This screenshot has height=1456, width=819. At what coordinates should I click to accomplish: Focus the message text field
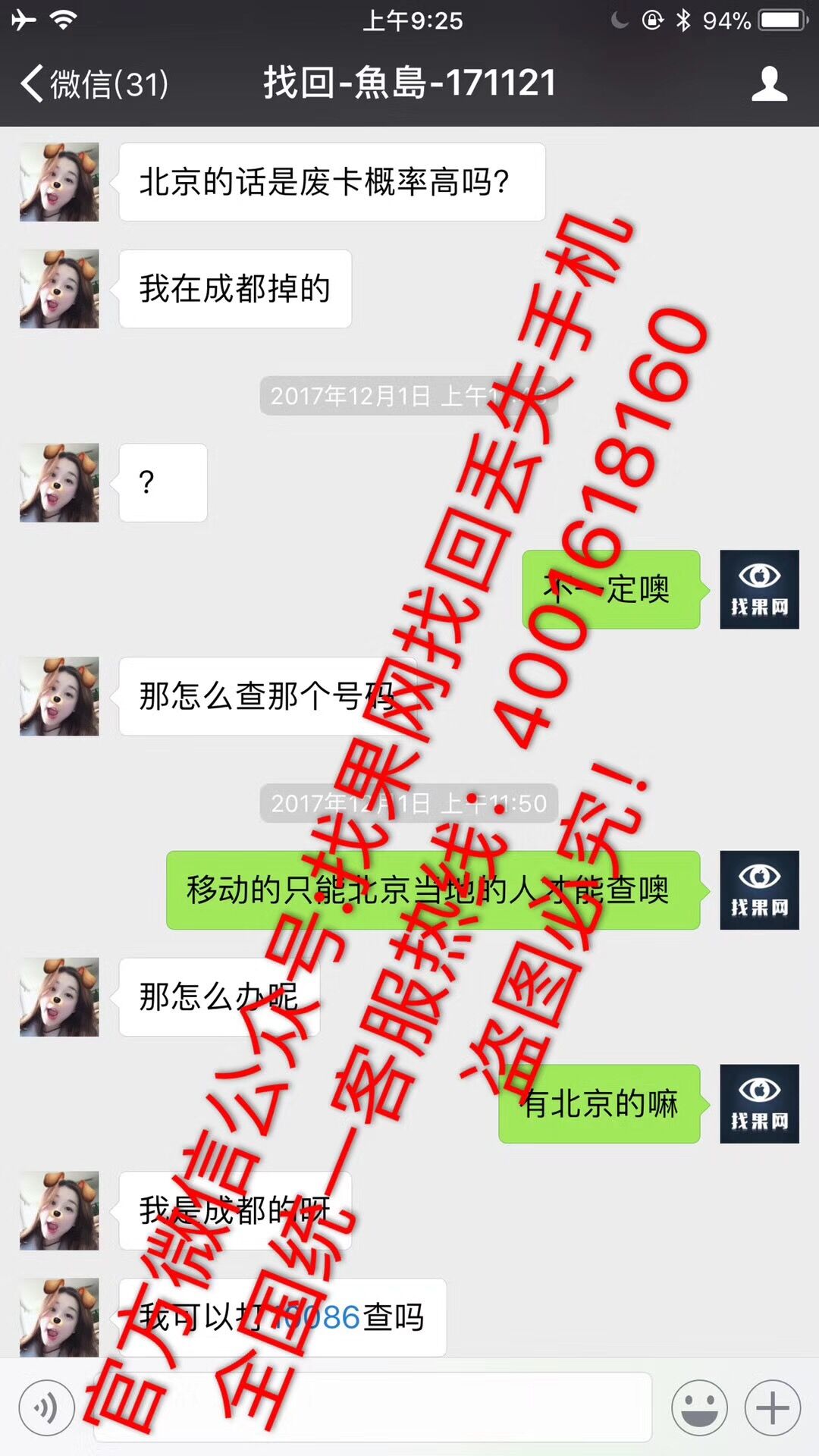(372, 1407)
